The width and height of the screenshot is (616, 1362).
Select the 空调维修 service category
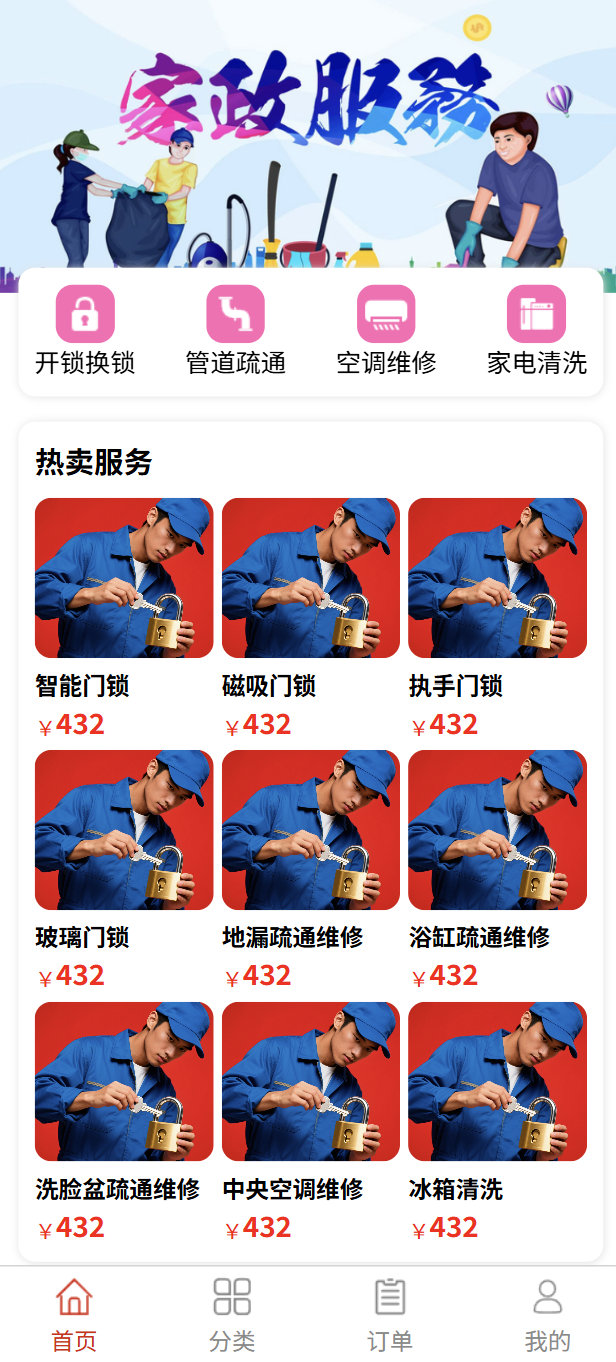click(x=386, y=331)
